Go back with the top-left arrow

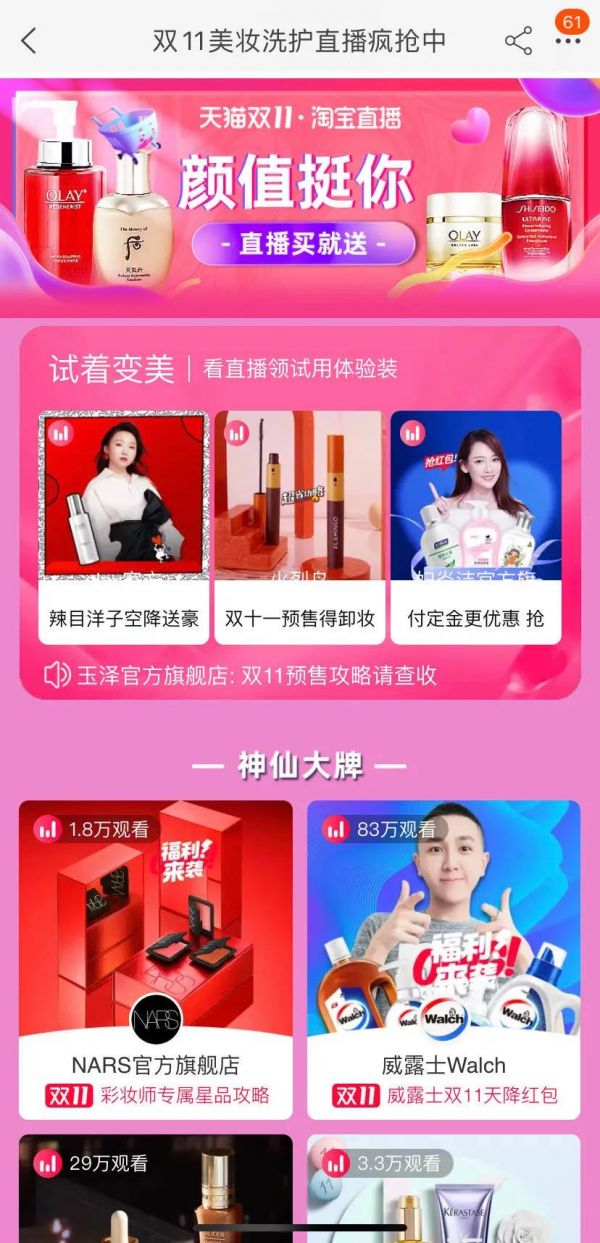[x=28, y=41]
